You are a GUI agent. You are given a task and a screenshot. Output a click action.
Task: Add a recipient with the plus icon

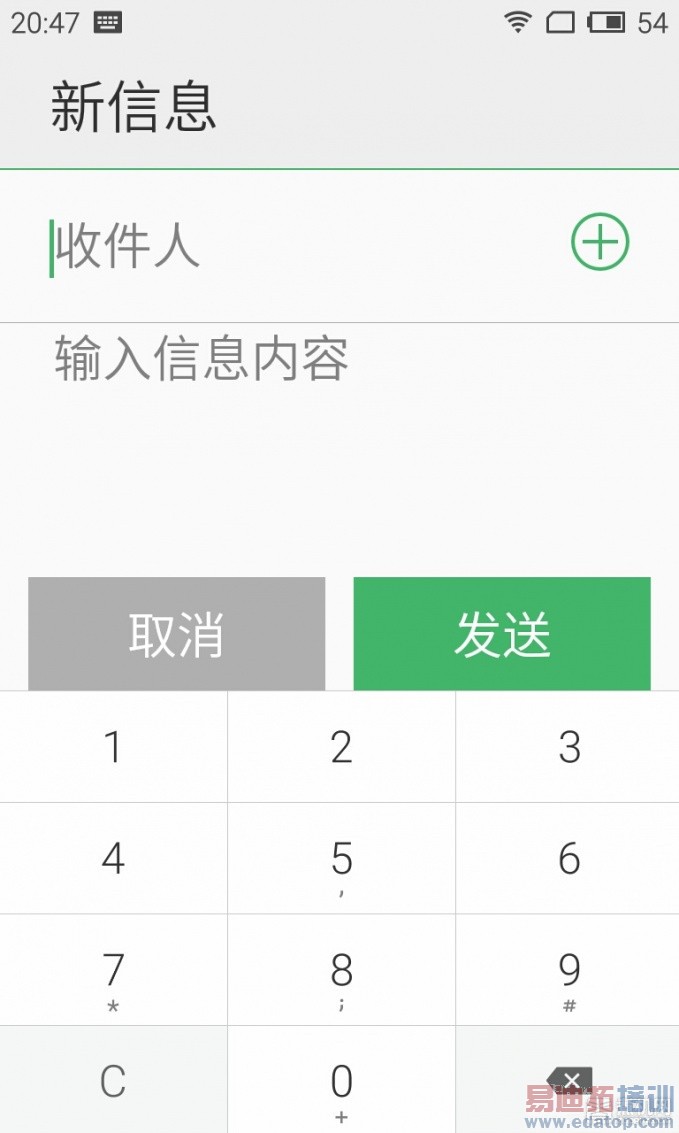pyautogui.click(x=600, y=242)
